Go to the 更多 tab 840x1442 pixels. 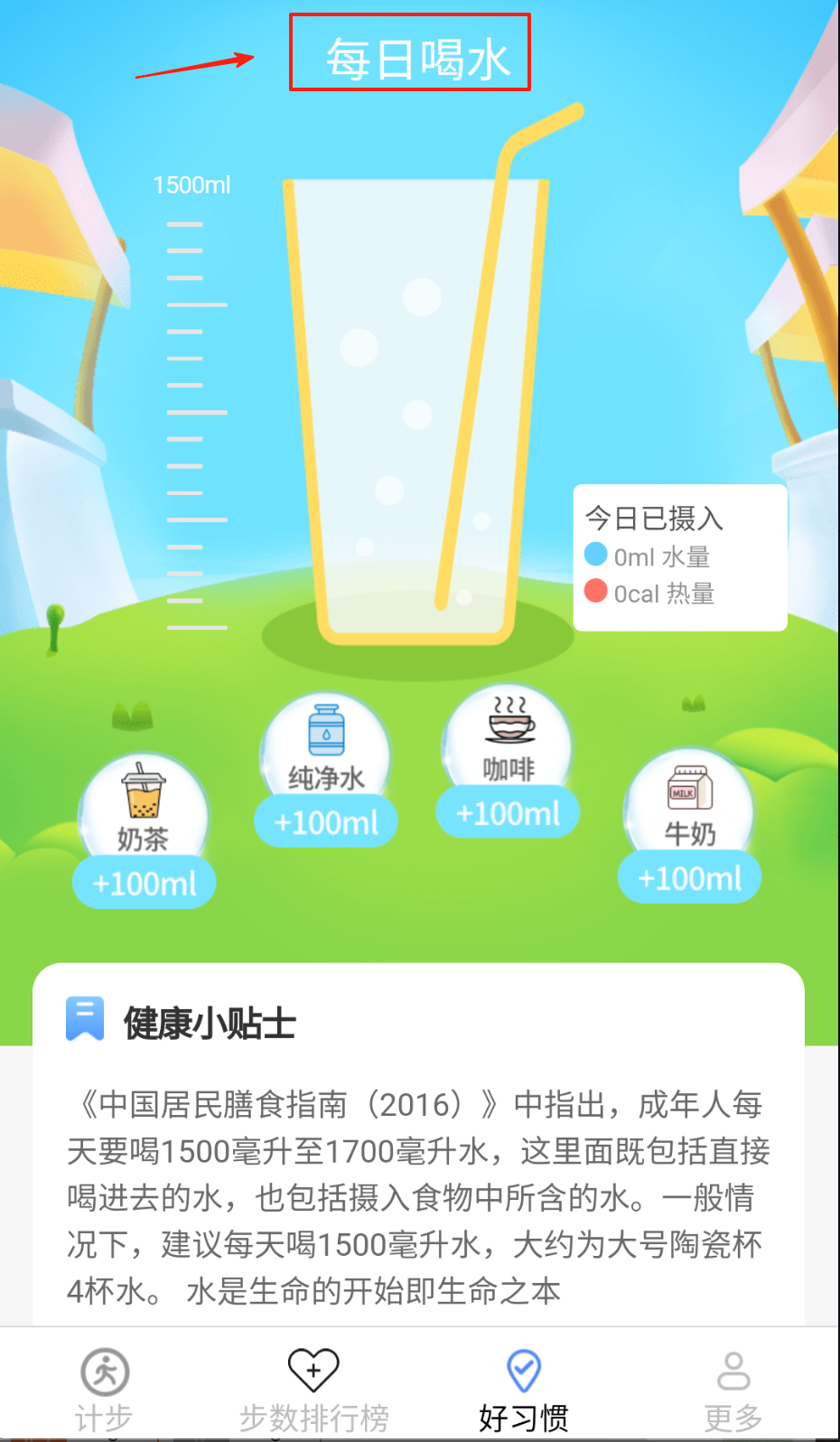[733, 1388]
